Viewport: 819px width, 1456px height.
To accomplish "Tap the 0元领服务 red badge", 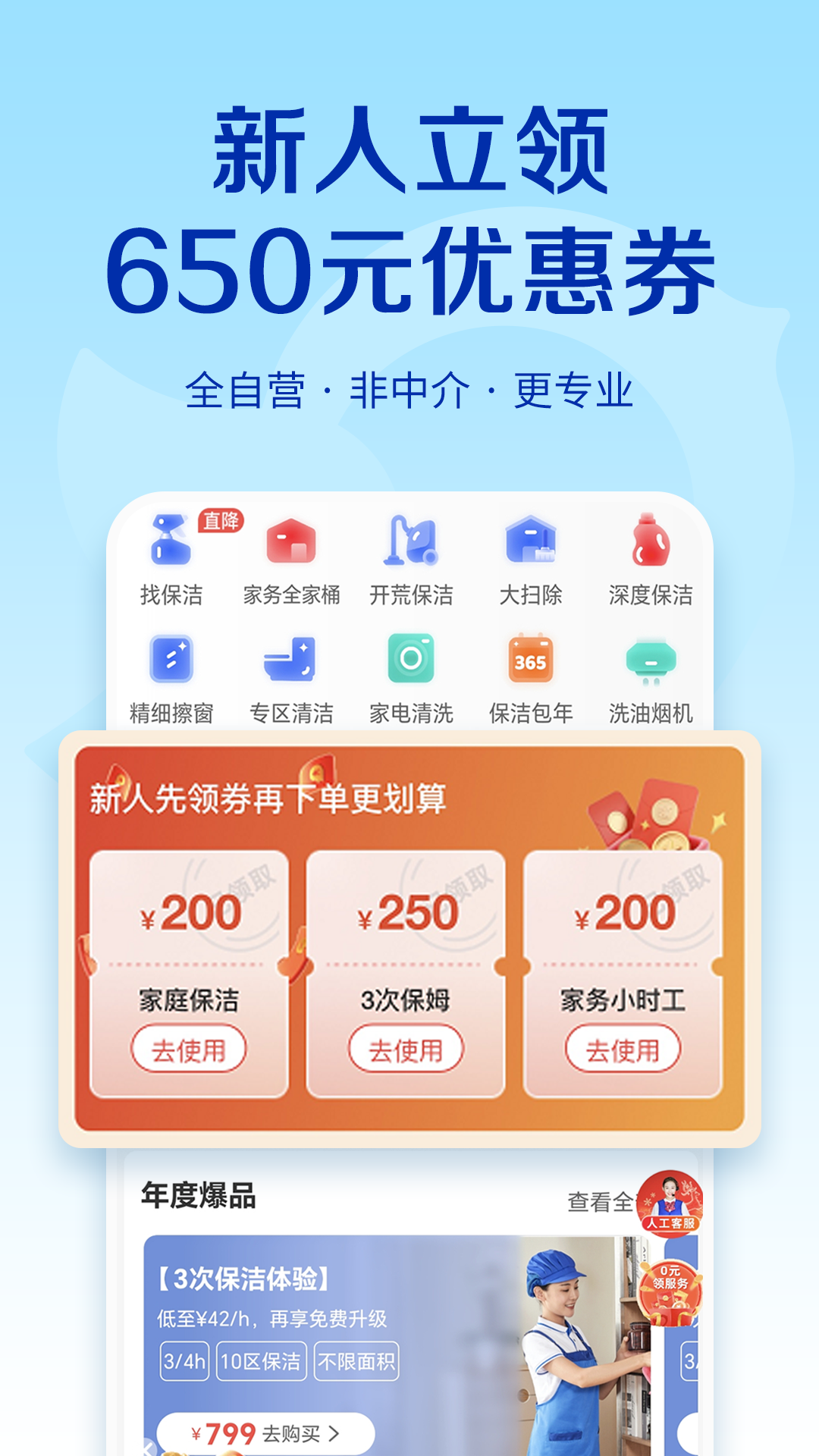I will click(x=670, y=1297).
